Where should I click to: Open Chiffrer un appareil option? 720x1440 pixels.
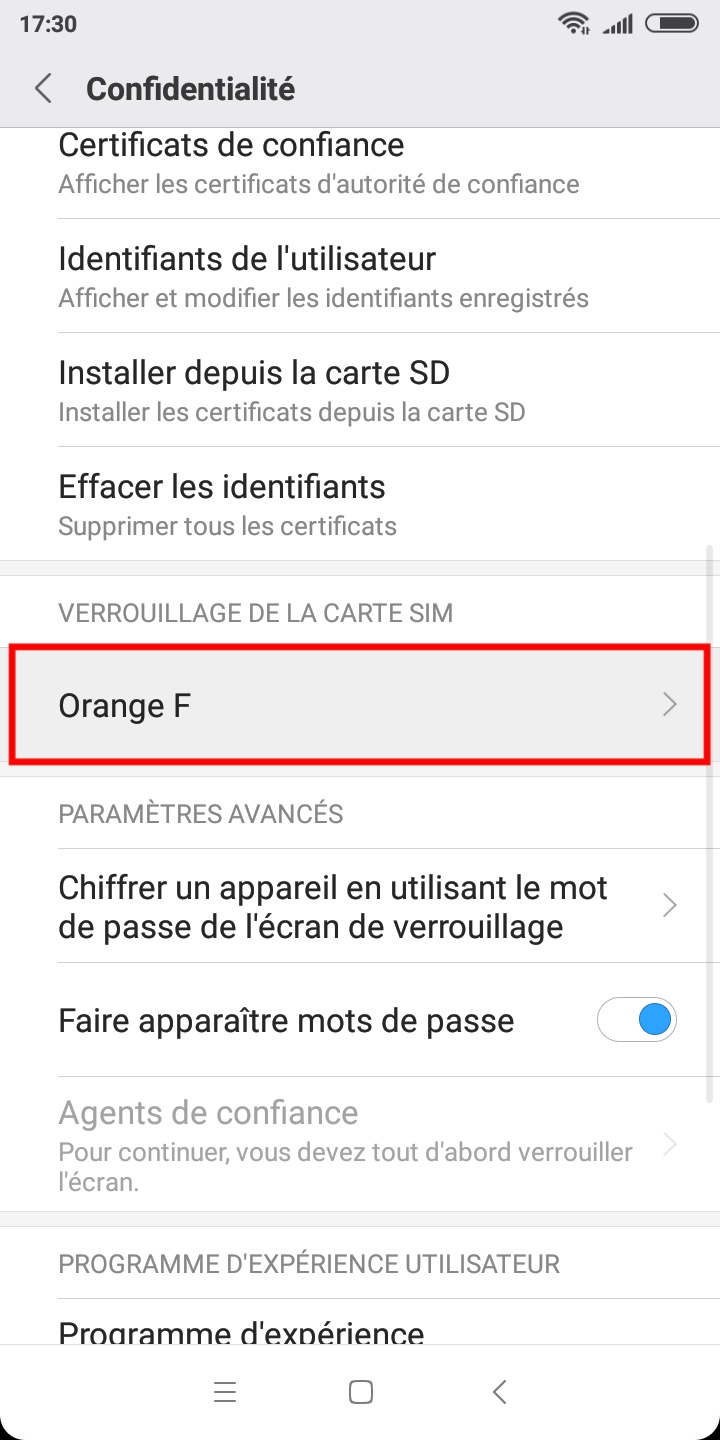pos(360,906)
